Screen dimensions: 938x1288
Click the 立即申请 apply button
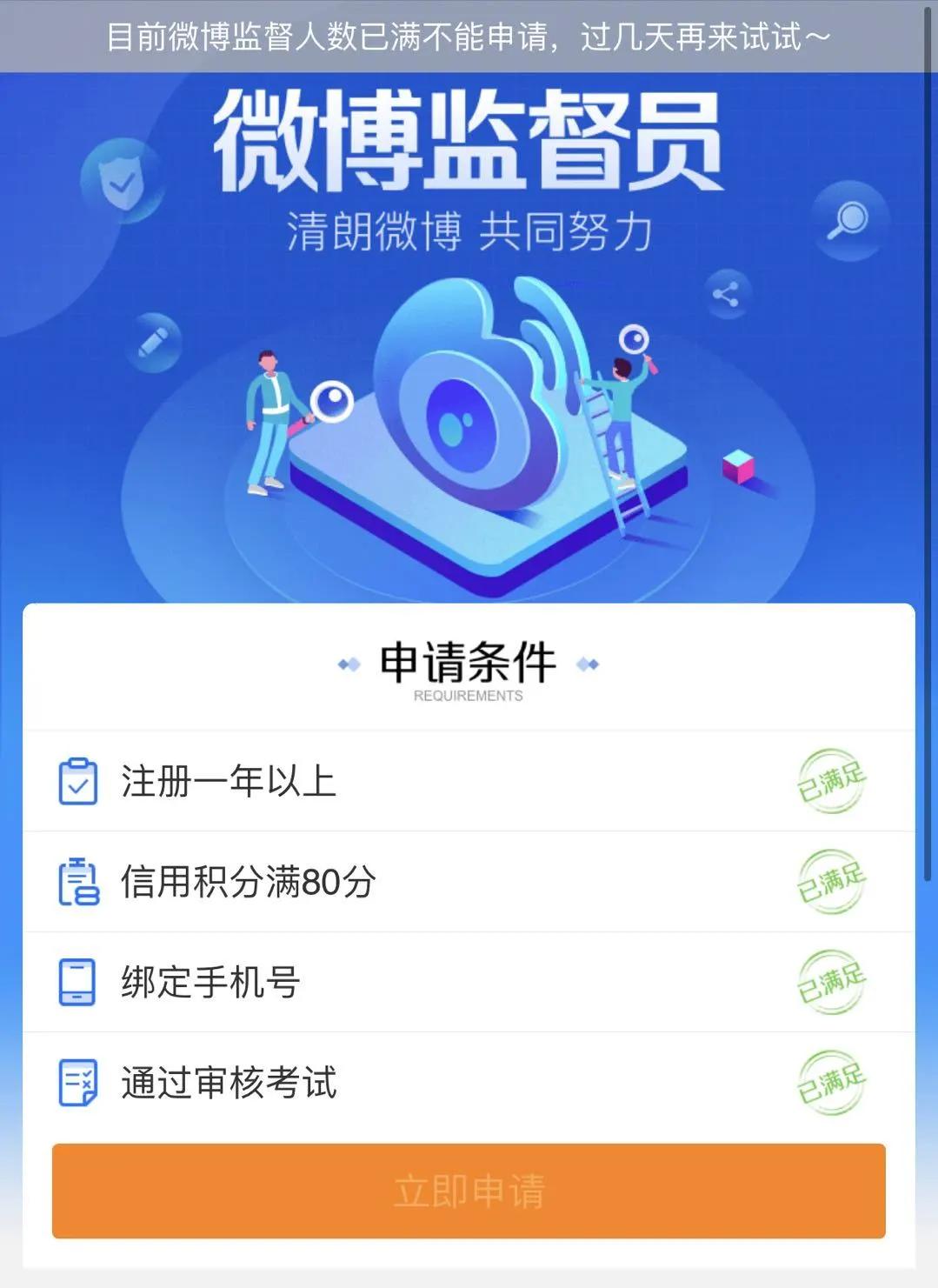(x=468, y=1193)
